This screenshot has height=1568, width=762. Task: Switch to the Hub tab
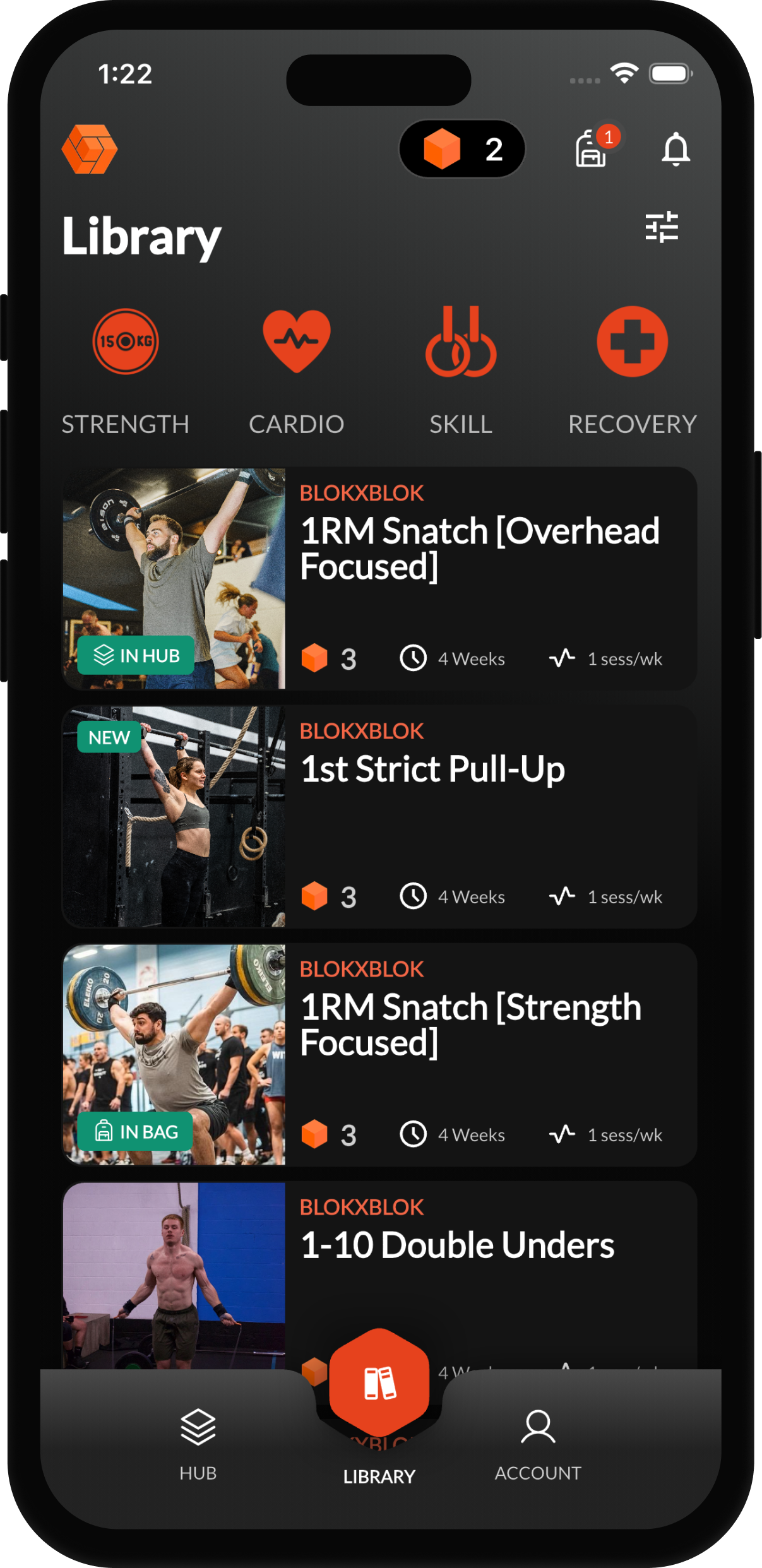click(198, 1443)
